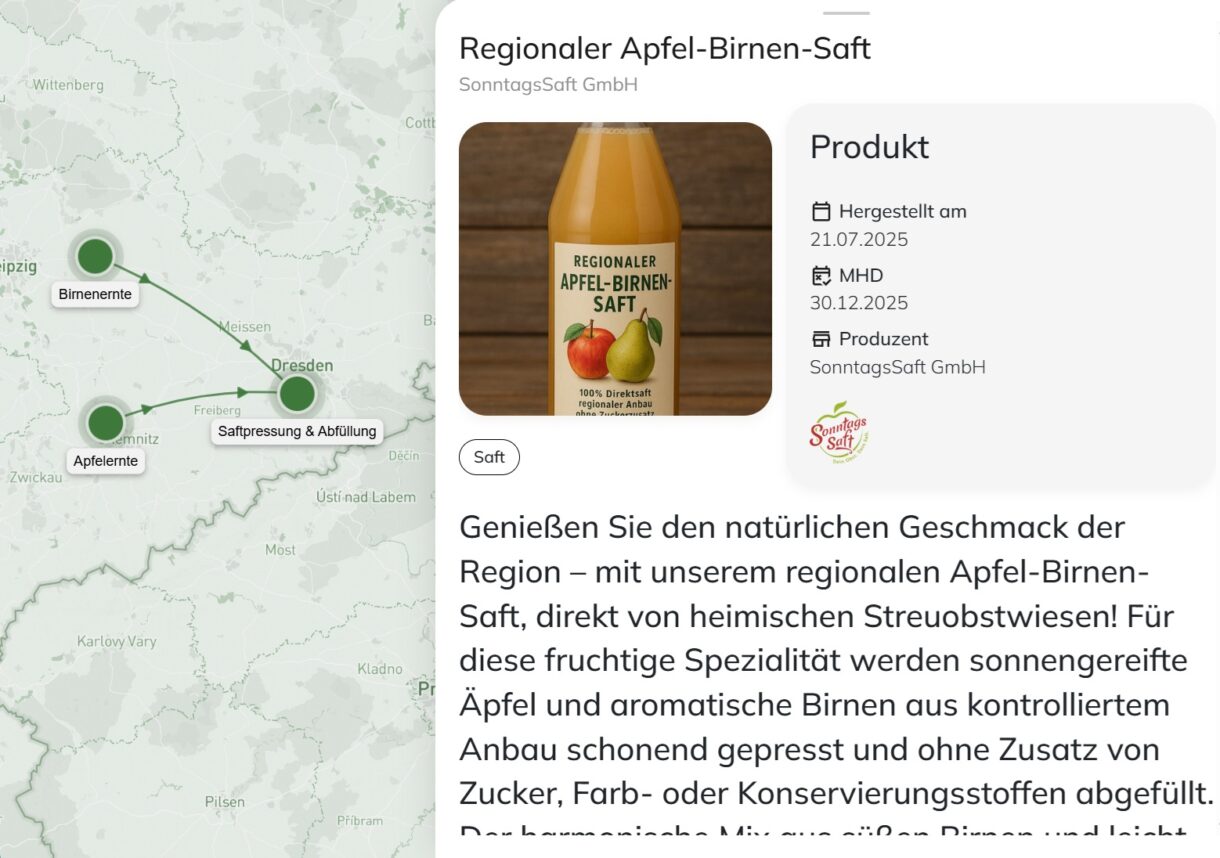The width and height of the screenshot is (1220, 858).
Task: Select the Apfelernte map marker
Action: [105, 423]
